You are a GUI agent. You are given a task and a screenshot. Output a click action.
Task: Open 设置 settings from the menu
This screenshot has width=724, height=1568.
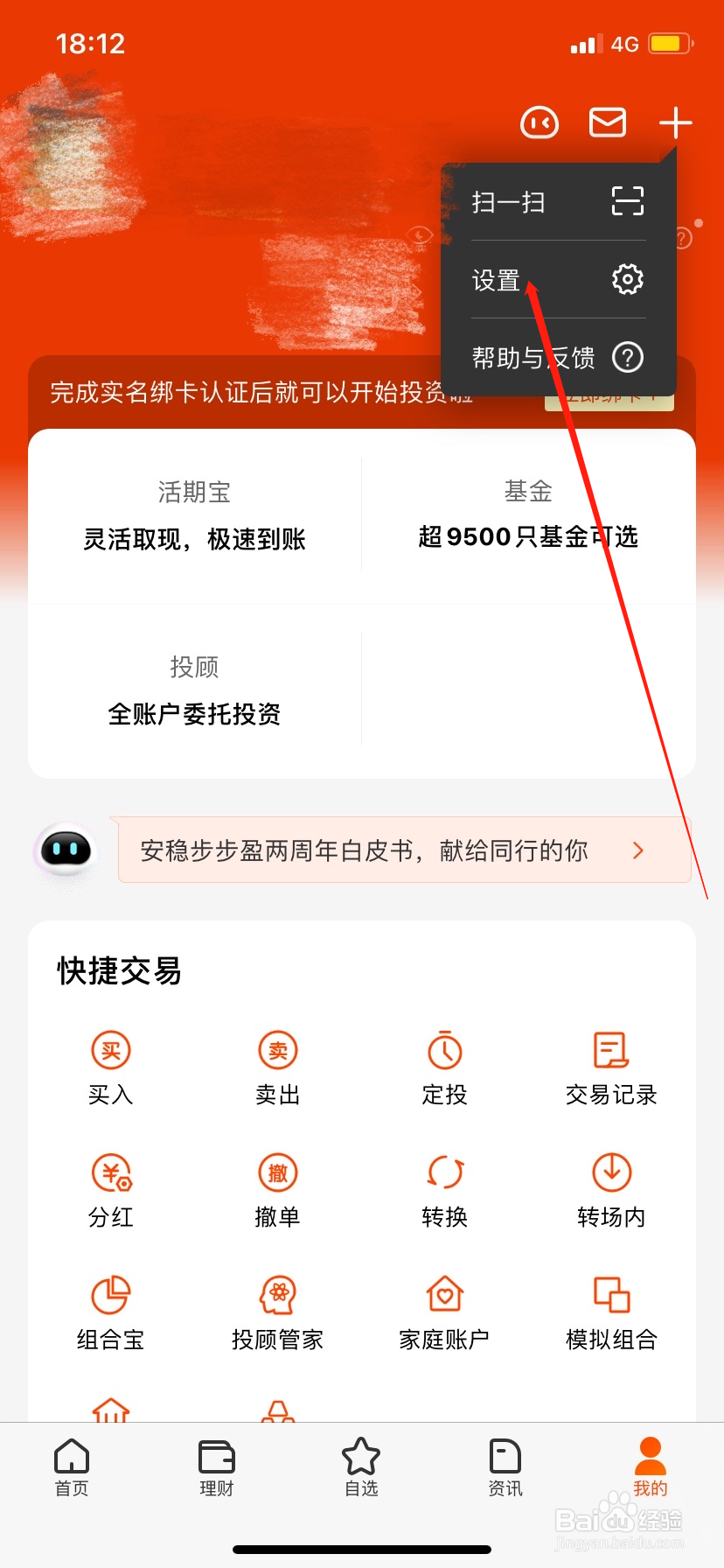[x=557, y=279]
